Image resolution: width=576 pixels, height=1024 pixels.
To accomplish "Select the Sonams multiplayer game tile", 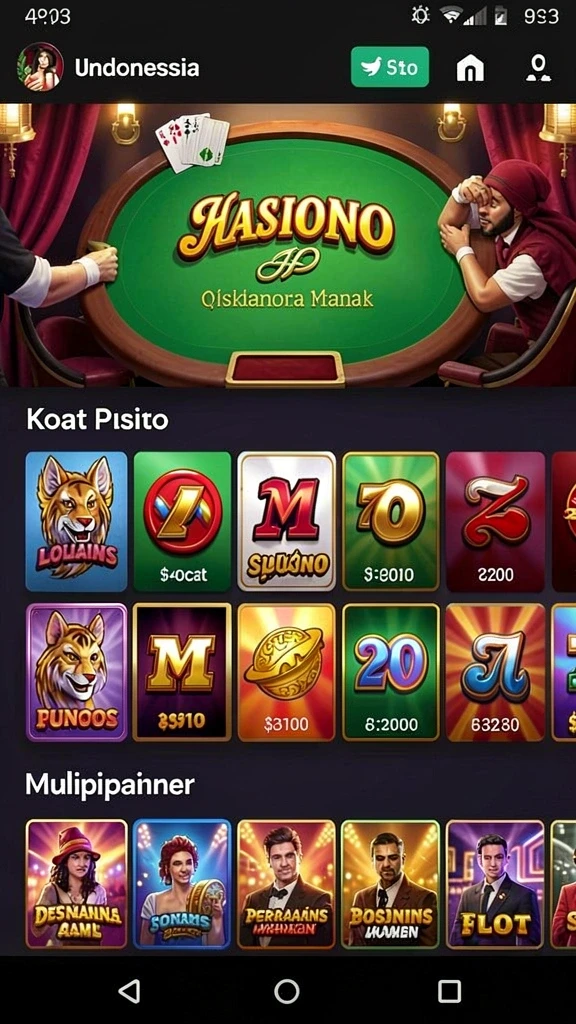I will [x=182, y=884].
